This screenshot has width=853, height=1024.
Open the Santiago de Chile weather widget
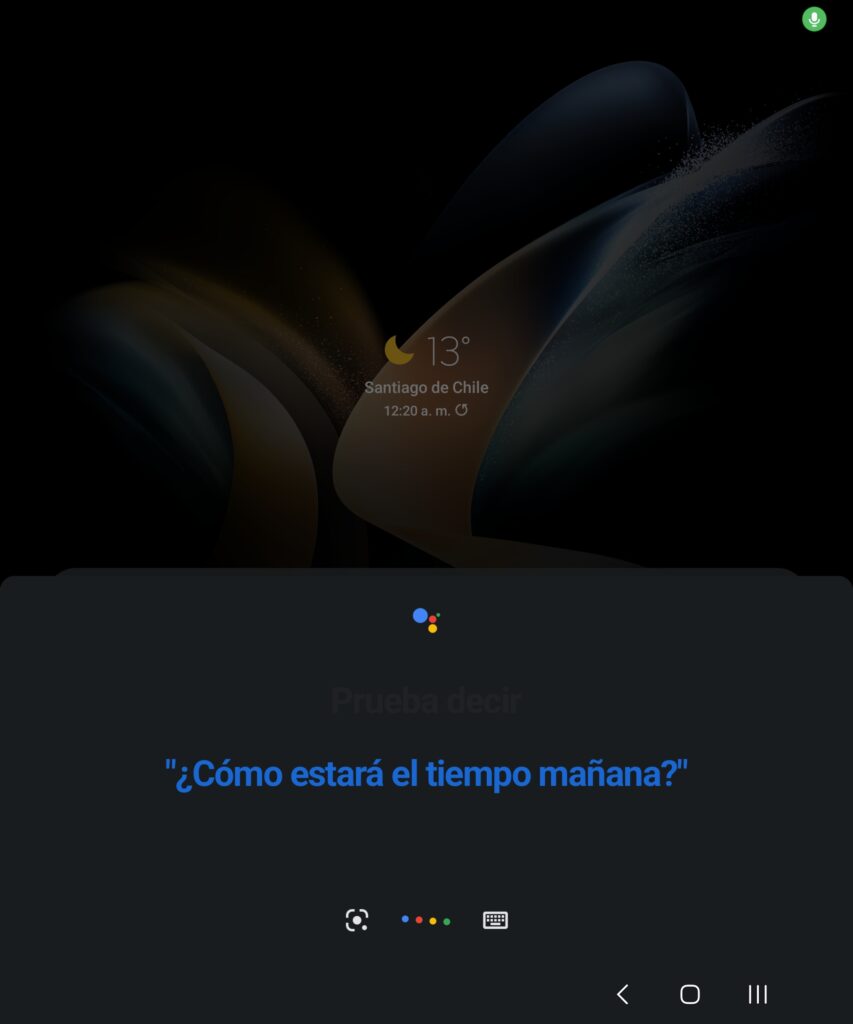click(x=426, y=370)
